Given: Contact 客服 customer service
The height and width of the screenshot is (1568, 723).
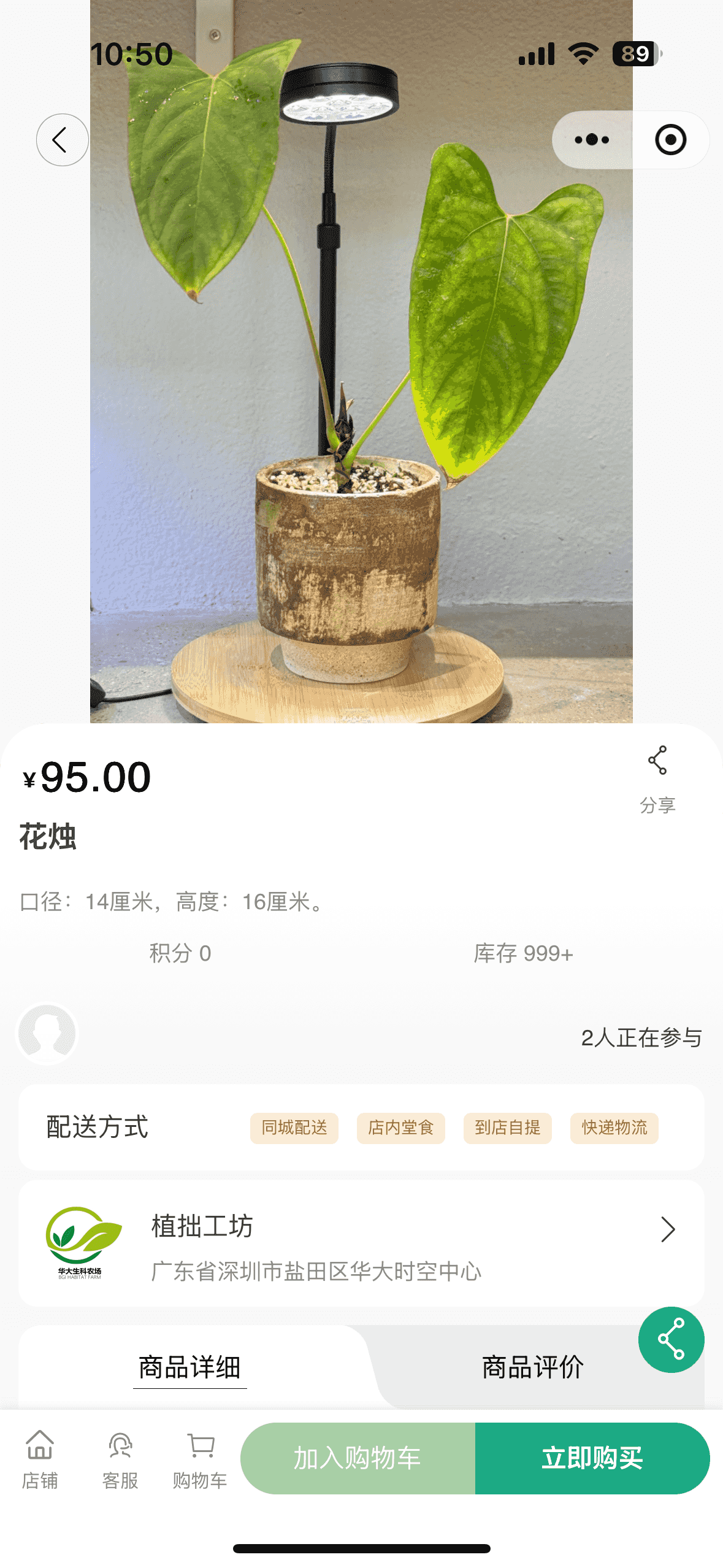Looking at the screenshot, I should (x=120, y=1459).
